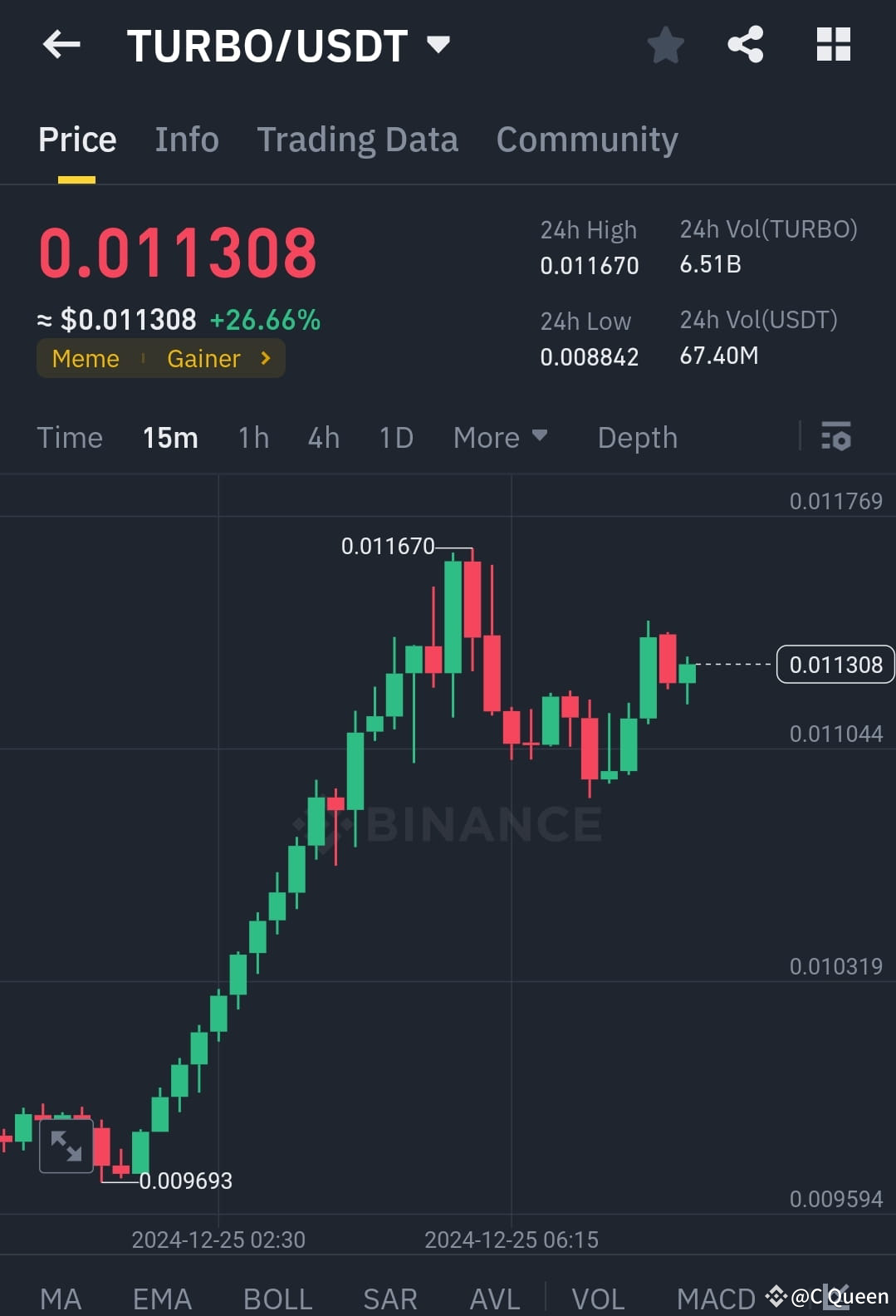
Task: Open the grid layout icon top right
Action: point(833,46)
